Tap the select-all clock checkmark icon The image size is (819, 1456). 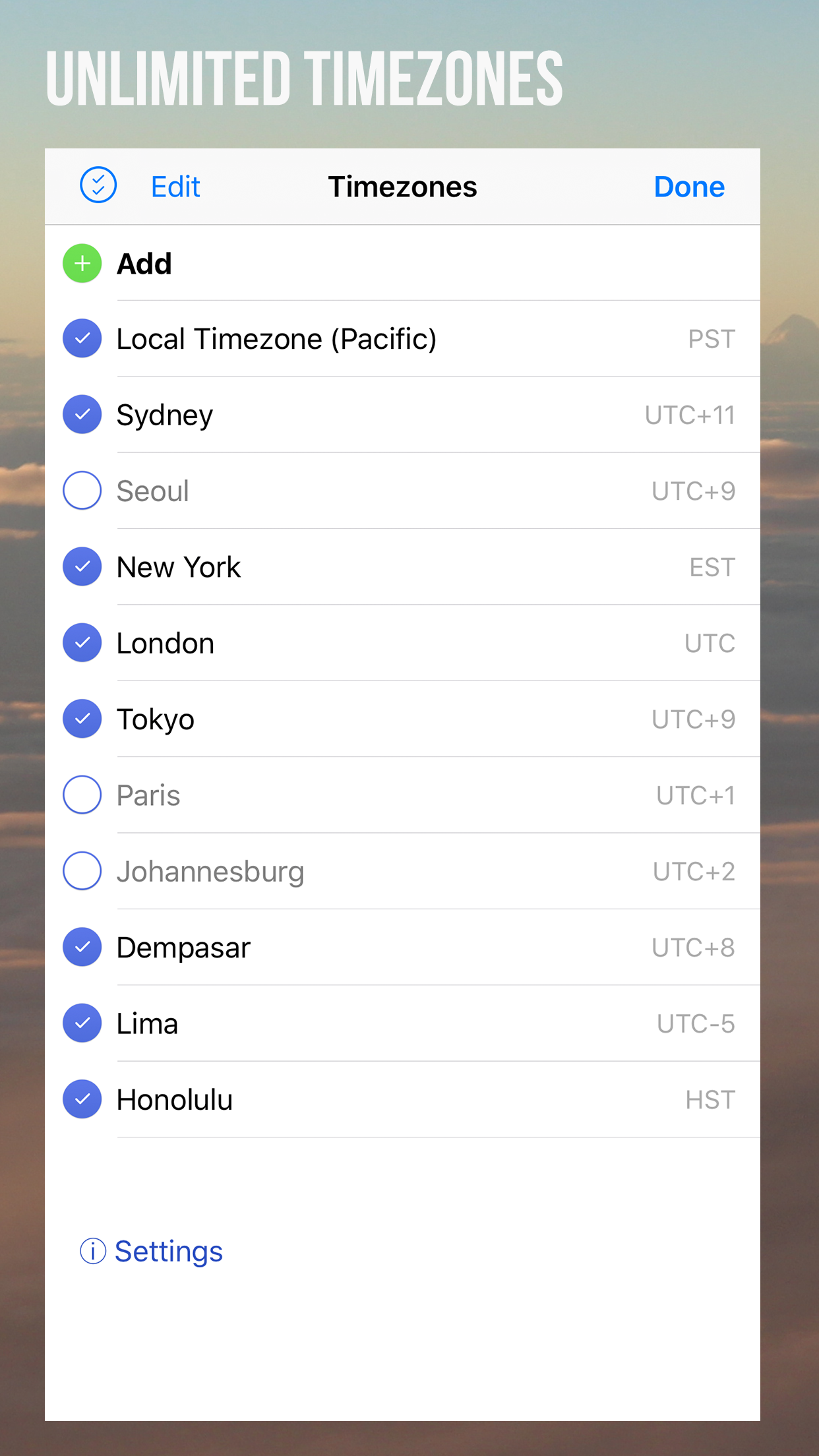tap(98, 186)
